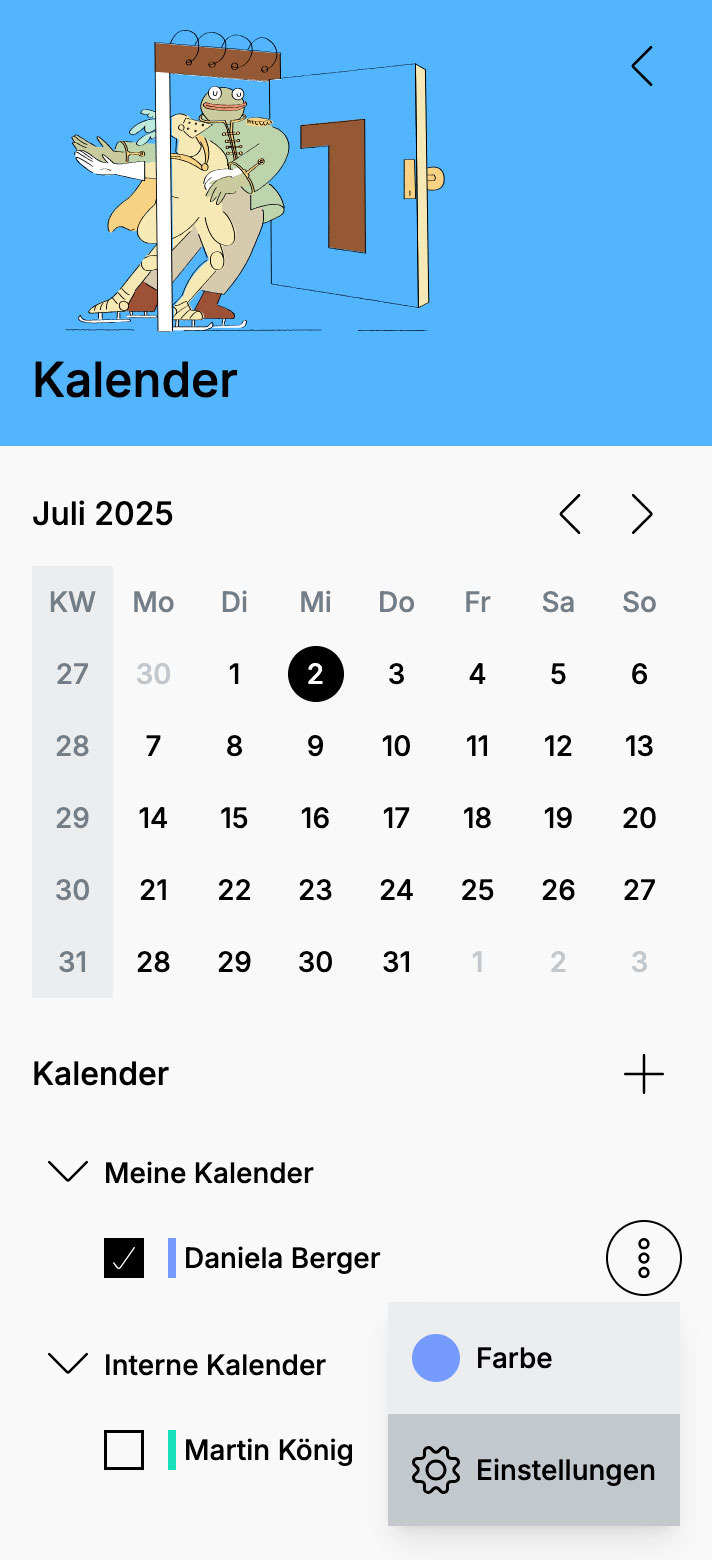Screen dimensions: 712x1560
Task: Enable the Martin König calendar checkbox
Action: [x=124, y=1450]
